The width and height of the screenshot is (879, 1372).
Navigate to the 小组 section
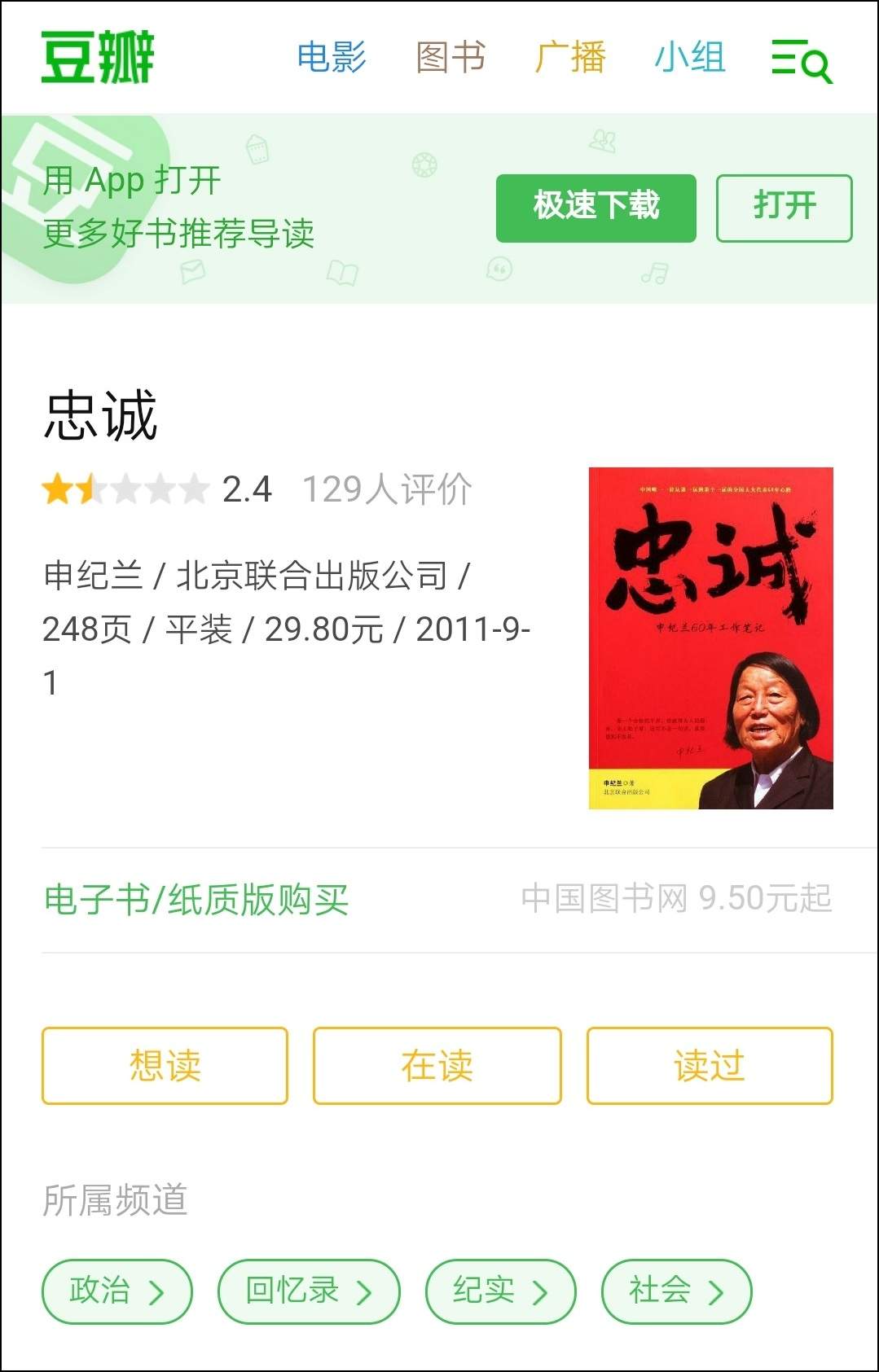pos(690,58)
